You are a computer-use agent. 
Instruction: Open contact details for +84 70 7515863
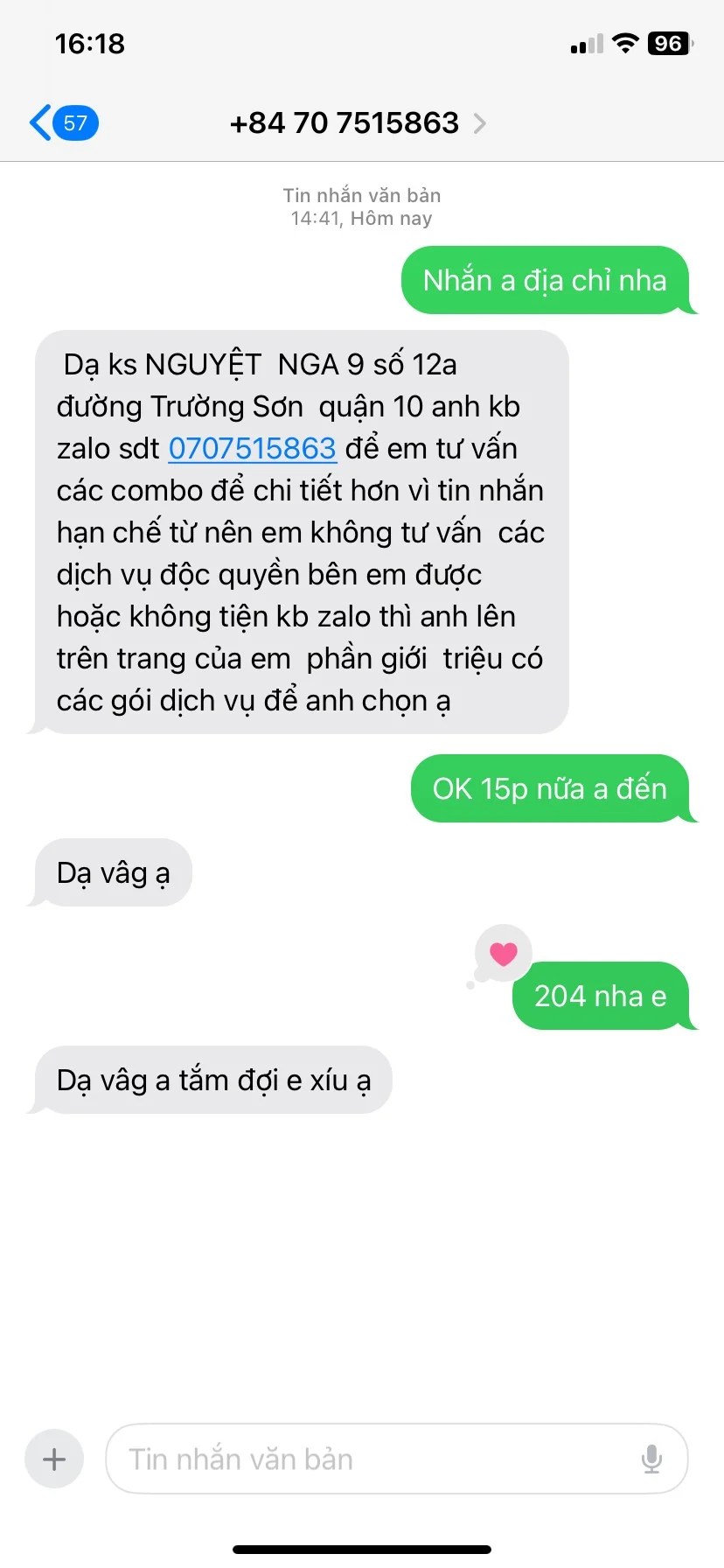tap(357, 123)
